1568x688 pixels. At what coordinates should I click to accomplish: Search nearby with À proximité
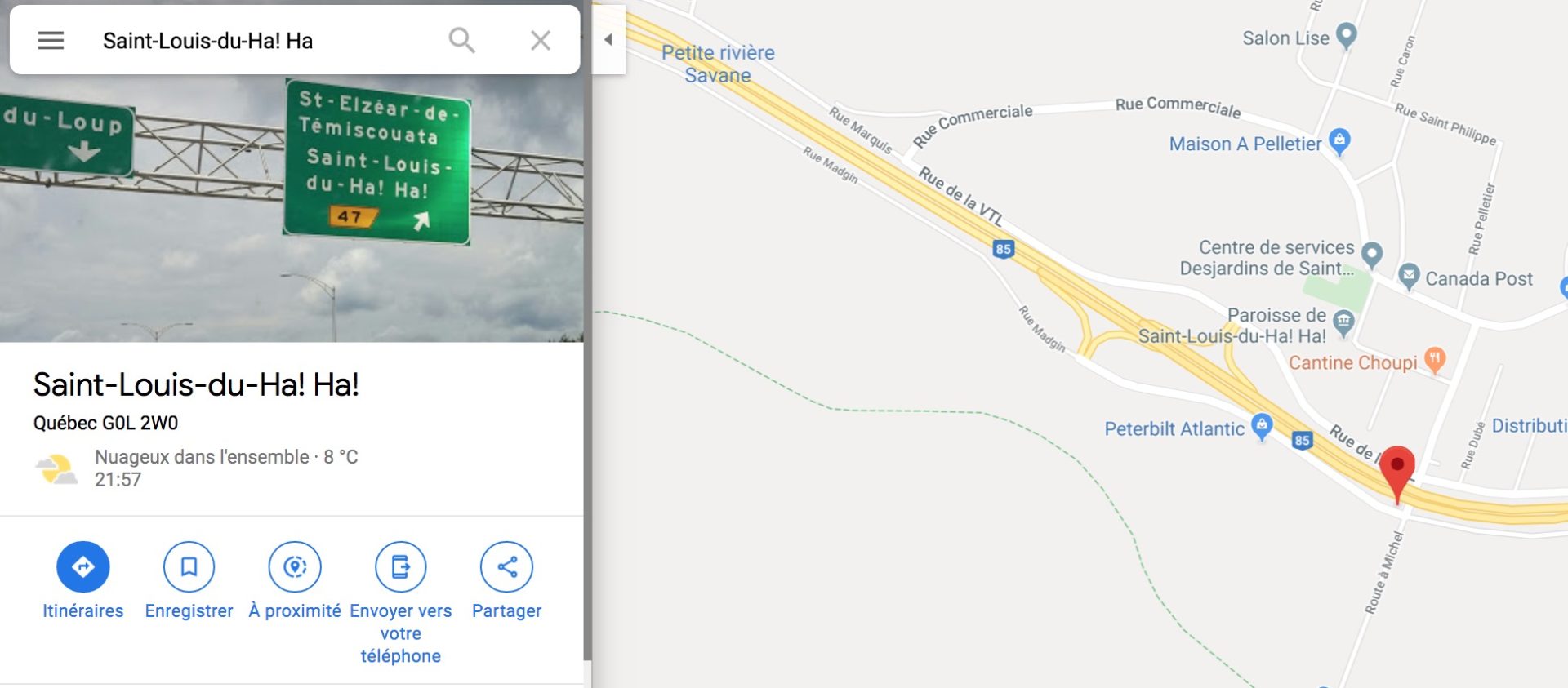pos(295,566)
